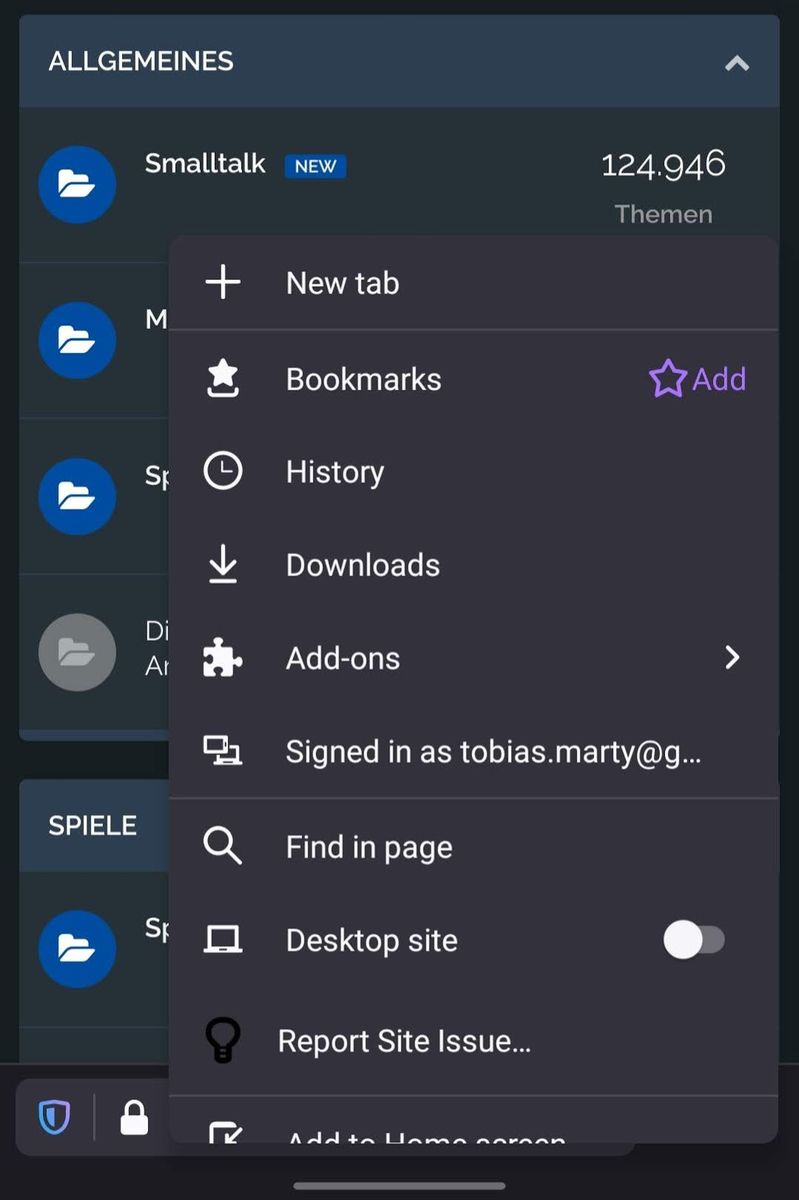Open the signed-in account entry

[x=492, y=751]
